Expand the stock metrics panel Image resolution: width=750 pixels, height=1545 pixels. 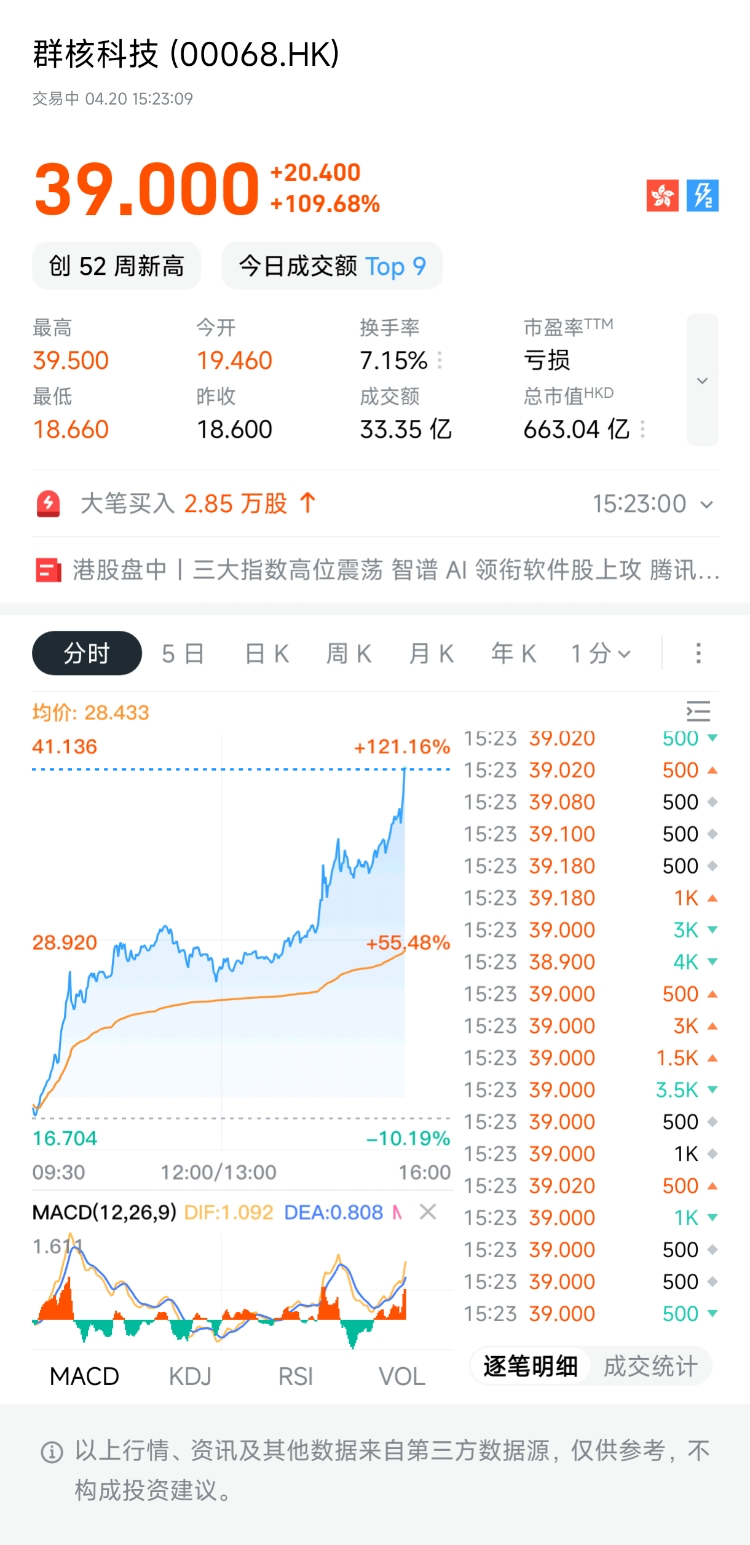(702, 380)
